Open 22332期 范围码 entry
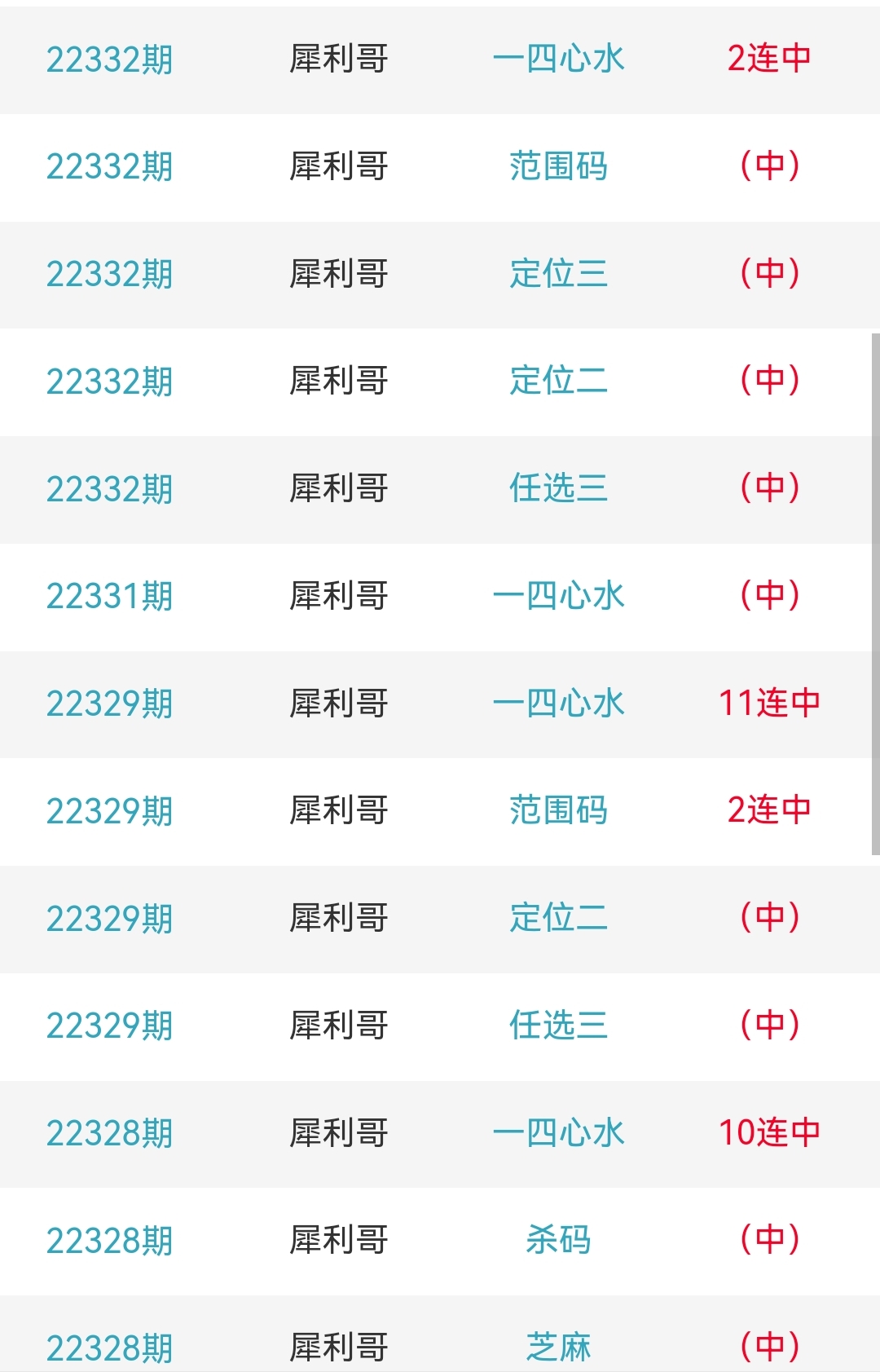This screenshot has width=880, height=1372. (x=558, y=166)
